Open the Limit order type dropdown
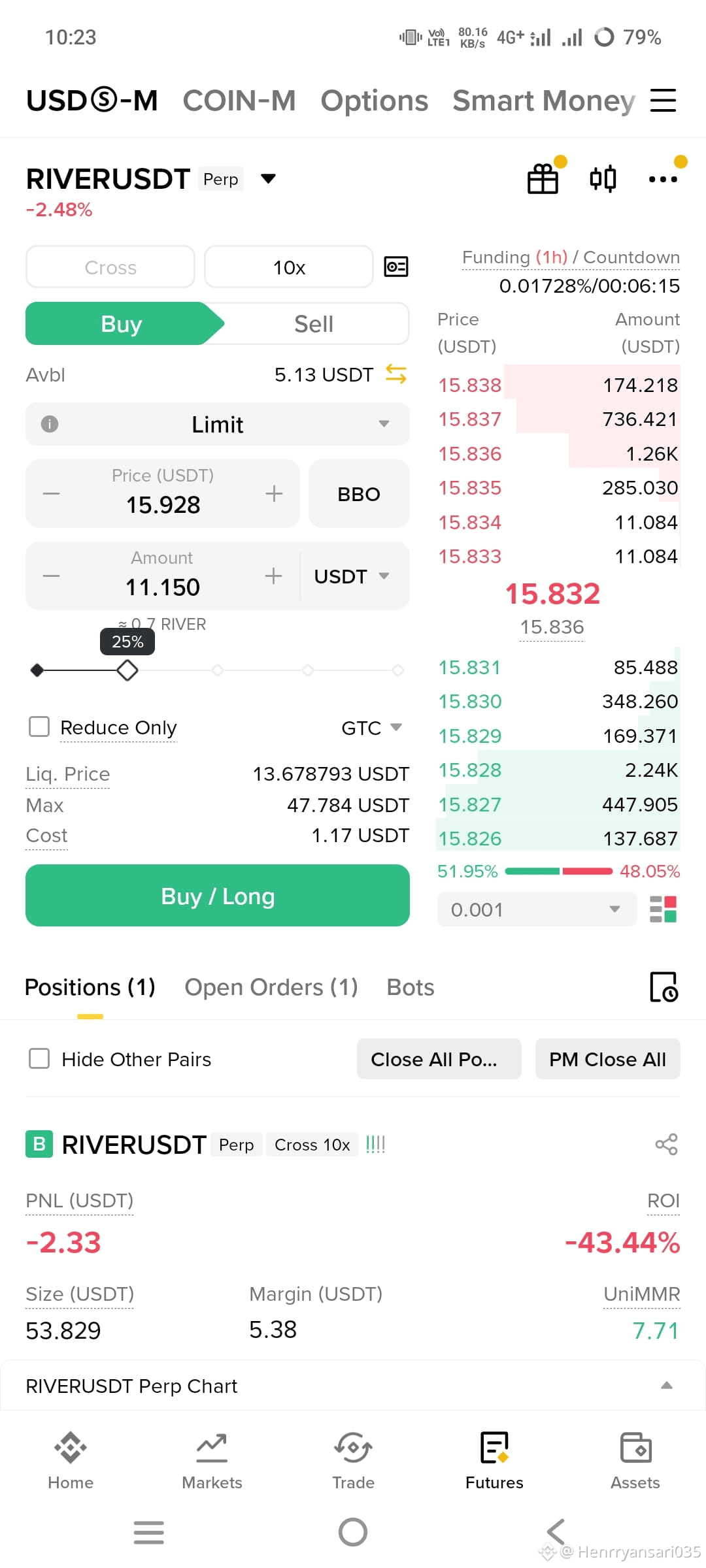Viewport: 706px width, 1568px height. pos(218,424)
